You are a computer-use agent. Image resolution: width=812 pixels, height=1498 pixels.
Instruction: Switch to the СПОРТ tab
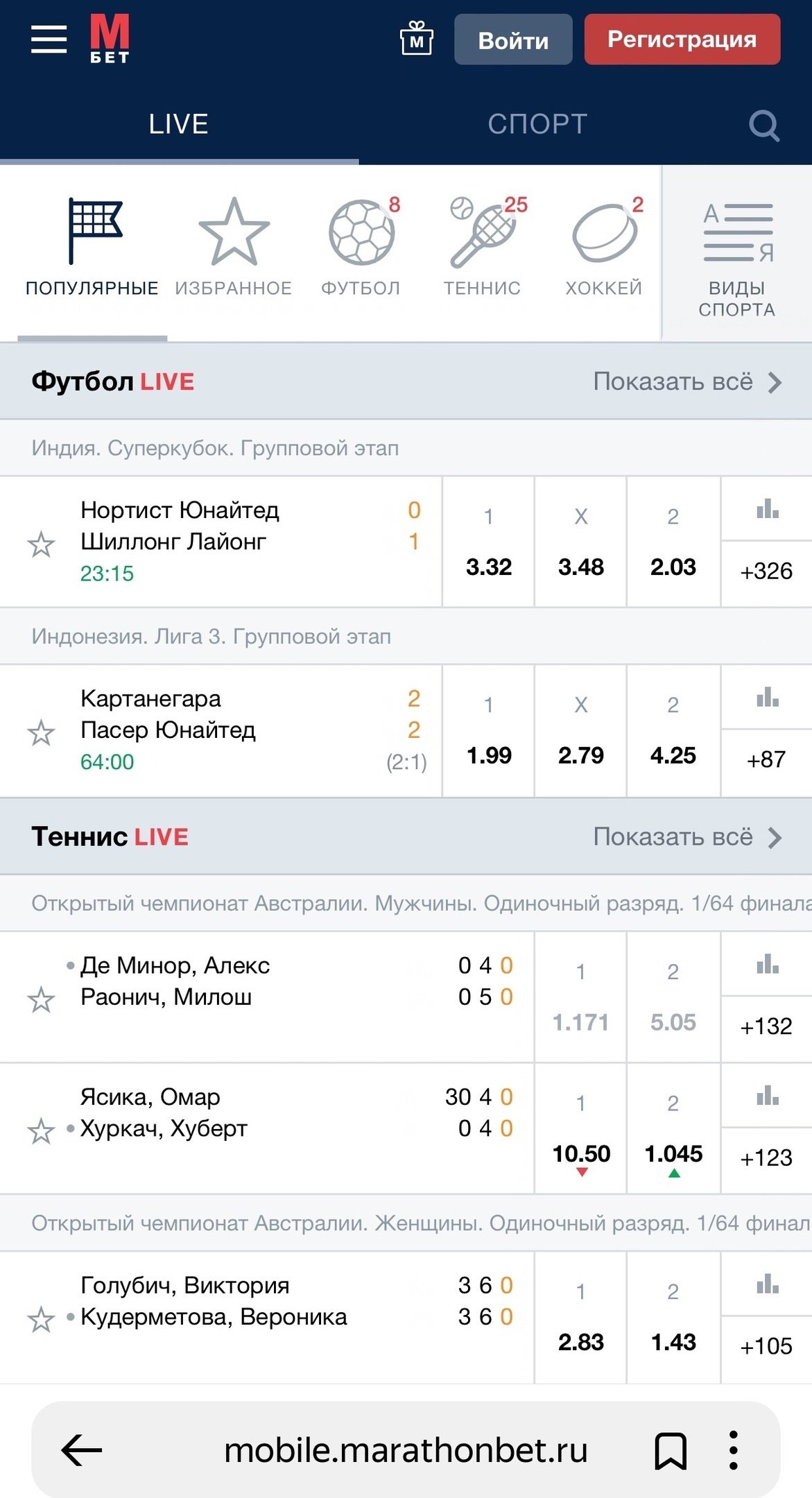pos(537,124)
